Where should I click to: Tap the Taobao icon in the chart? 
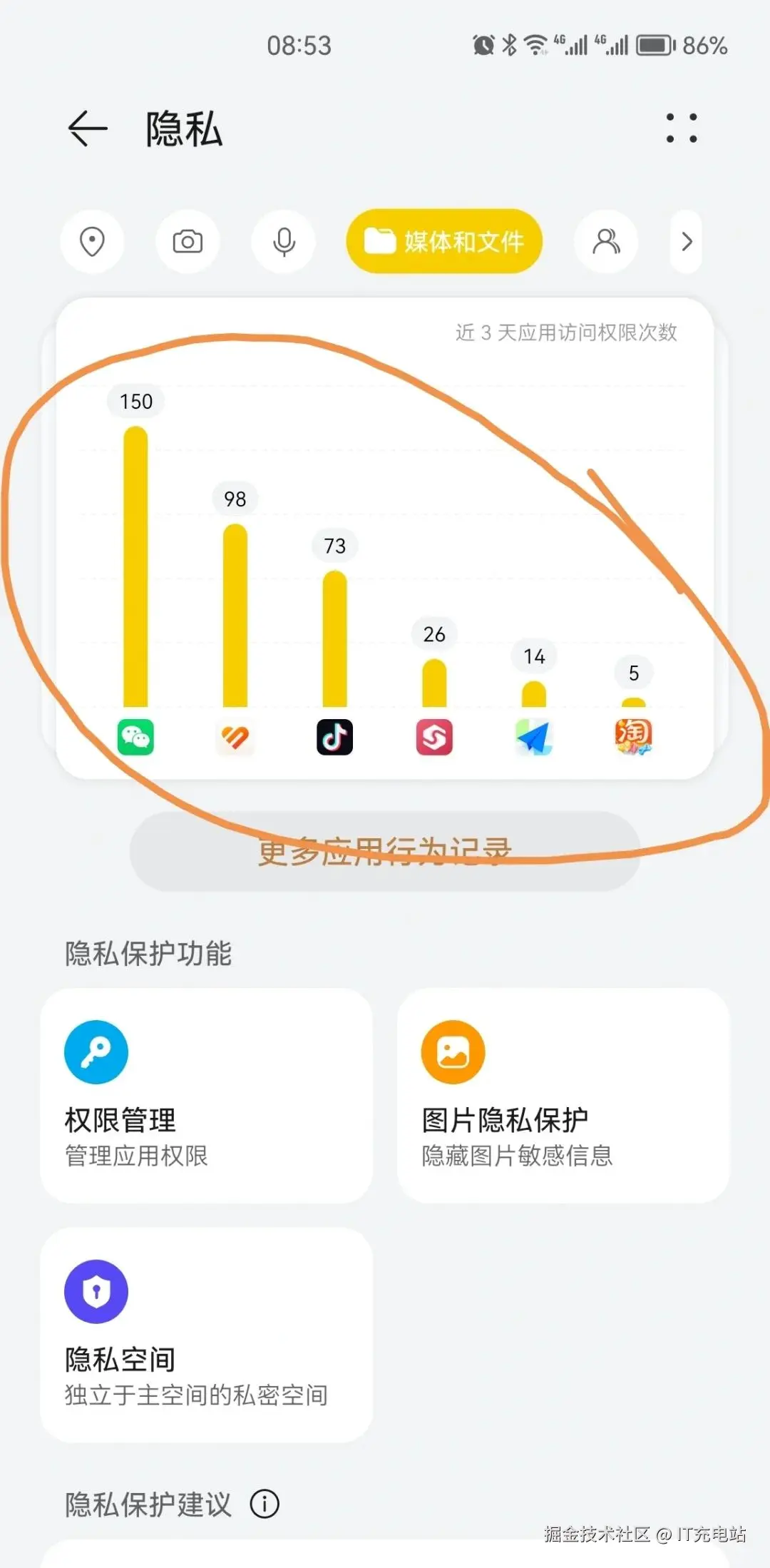tap(633, 737)
